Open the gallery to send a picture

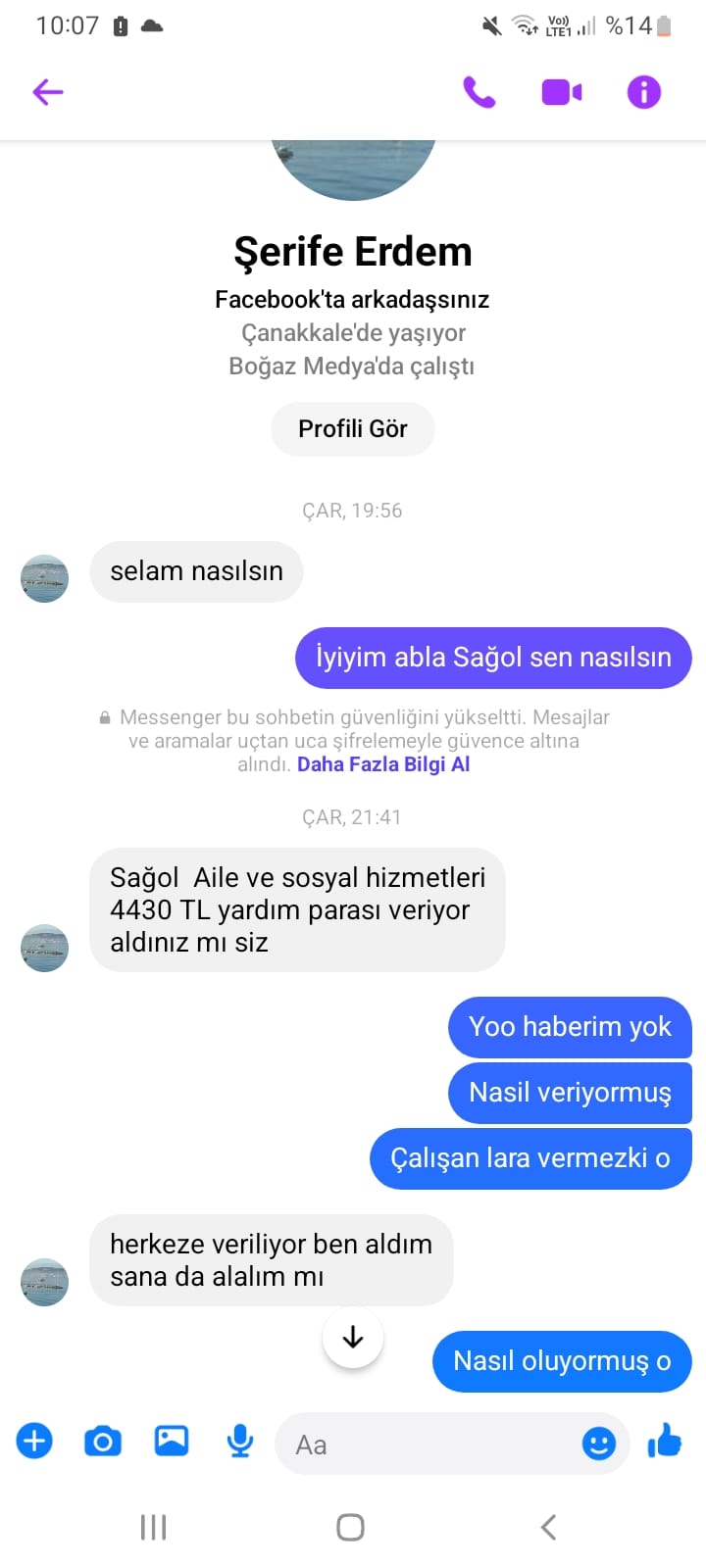pyautogui.click(x=172, y=1441)
